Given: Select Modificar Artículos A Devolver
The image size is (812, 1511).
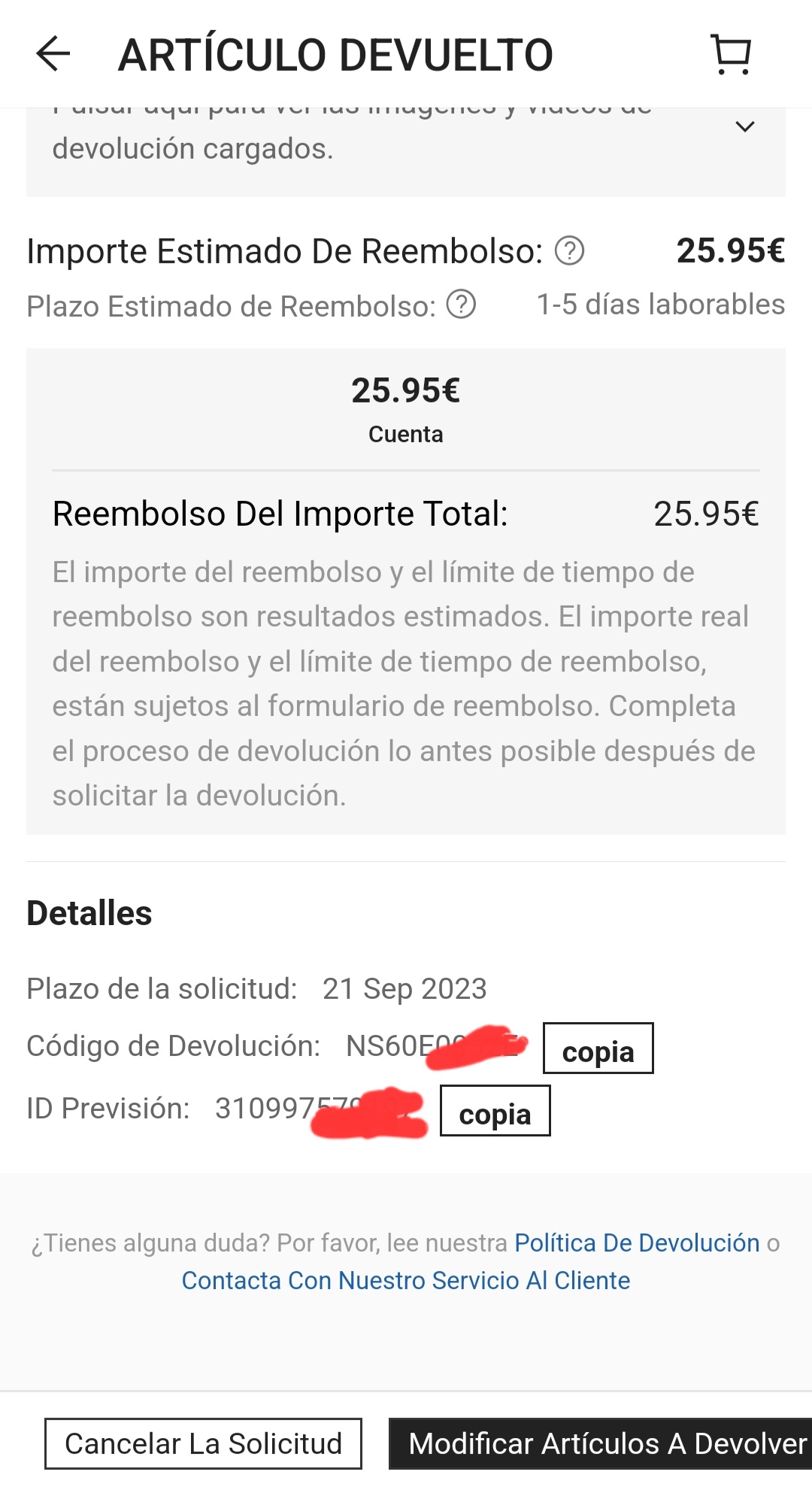Looking at the screenshot, I should click(x=601, y=1443).
